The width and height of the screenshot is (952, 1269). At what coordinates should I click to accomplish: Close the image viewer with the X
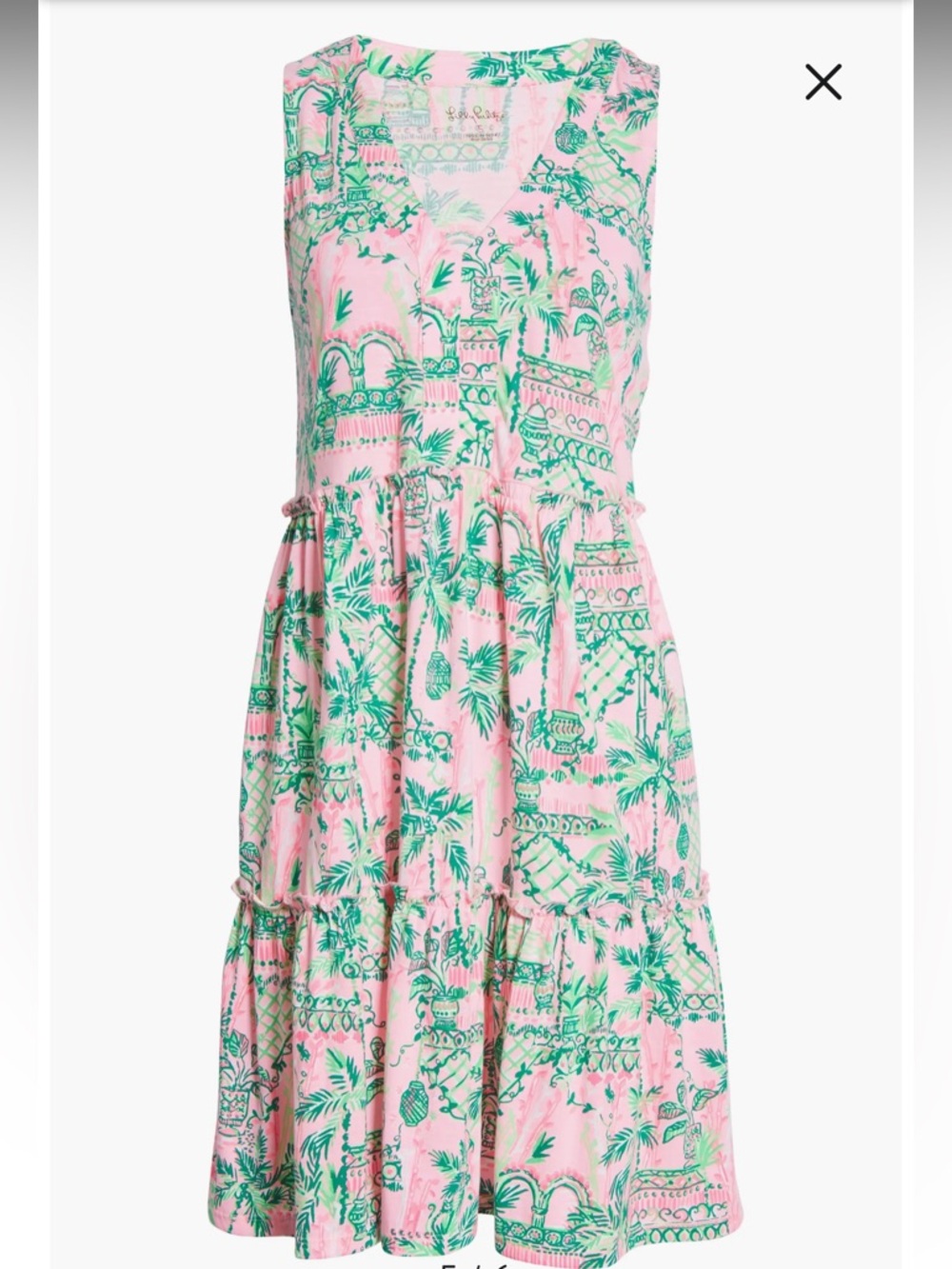(824, 80)
